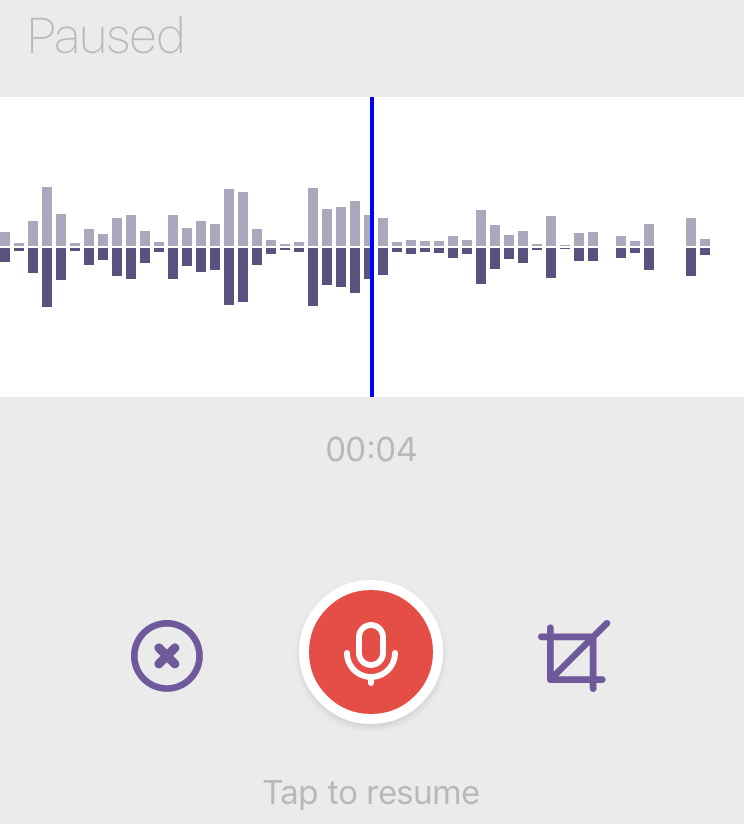Image resolution: width=744 pixels, height=824 pixels.
Task: Select the tallest waveform spike left of the playhead
Action: (47, 245)
